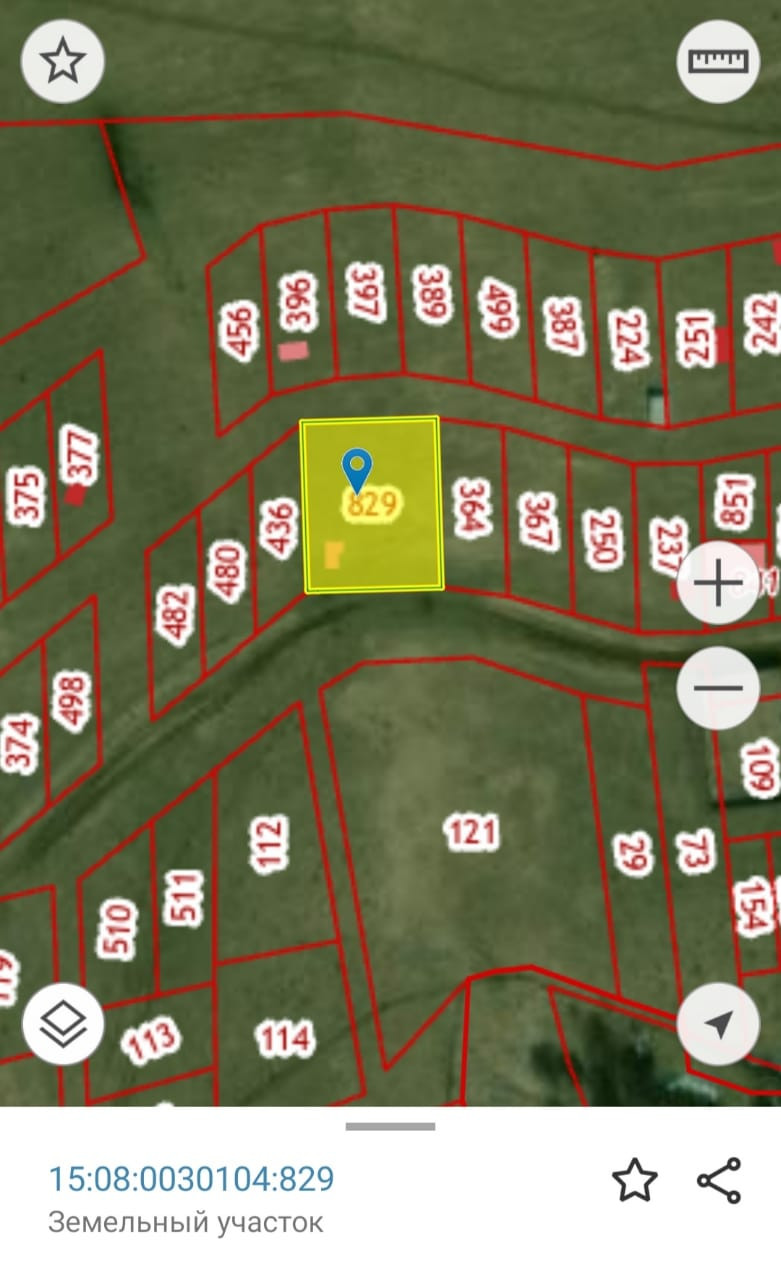This screenshot has height=1280, width=781.
Task: Expand the bottom sheet handle
Action: (390, 1126)
